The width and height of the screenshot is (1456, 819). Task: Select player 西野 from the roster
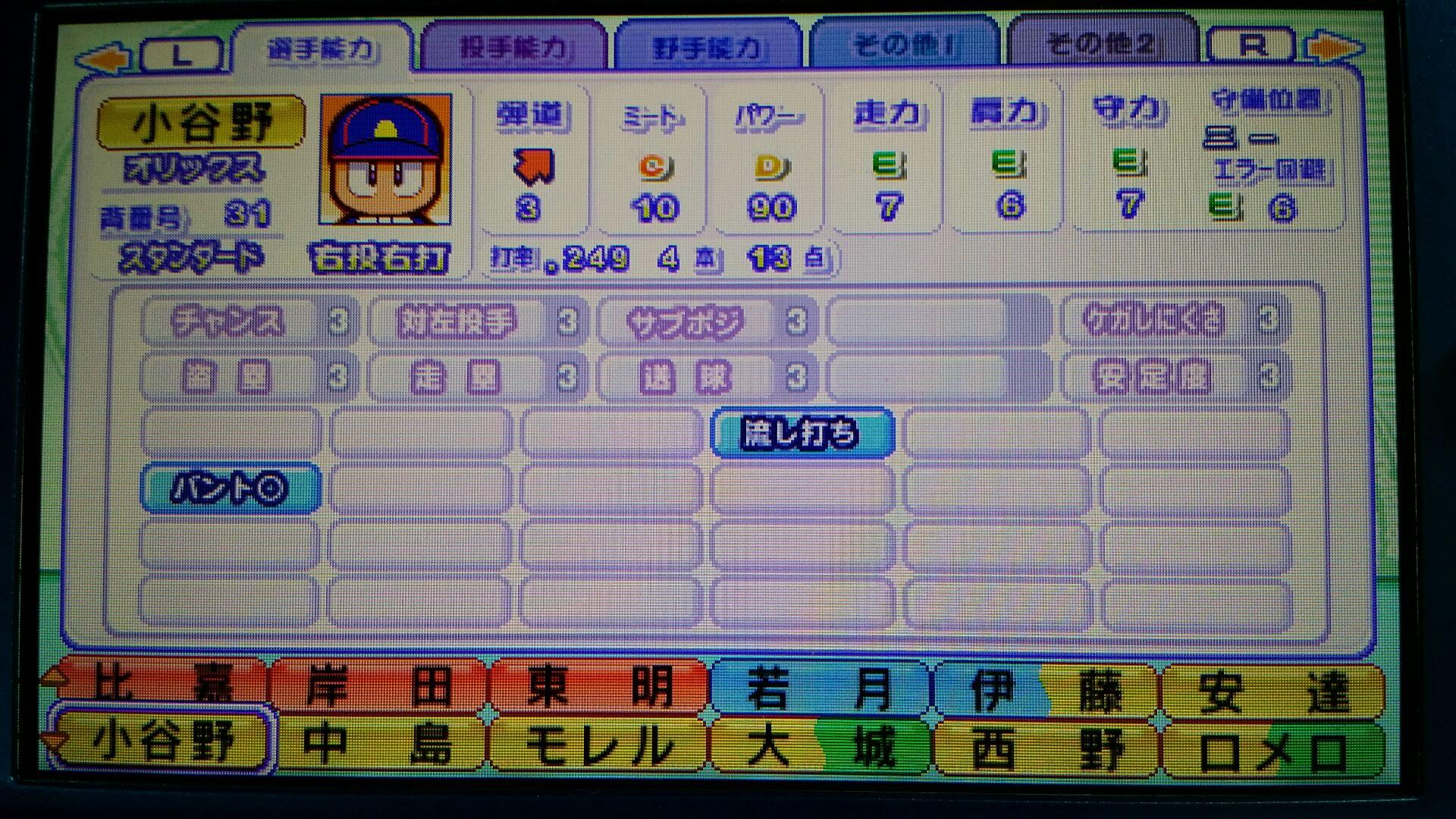[x=1046, y=748]
